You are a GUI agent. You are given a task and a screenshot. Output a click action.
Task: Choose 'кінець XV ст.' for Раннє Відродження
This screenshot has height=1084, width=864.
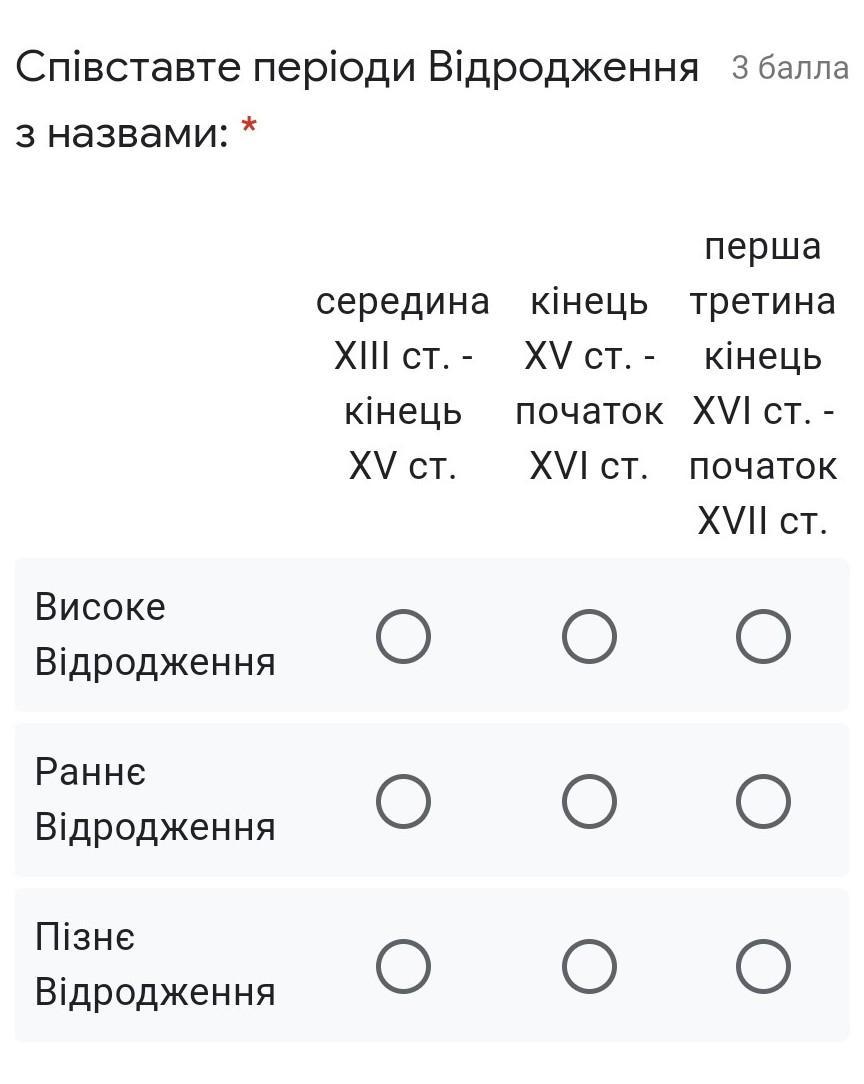[589, 801]
